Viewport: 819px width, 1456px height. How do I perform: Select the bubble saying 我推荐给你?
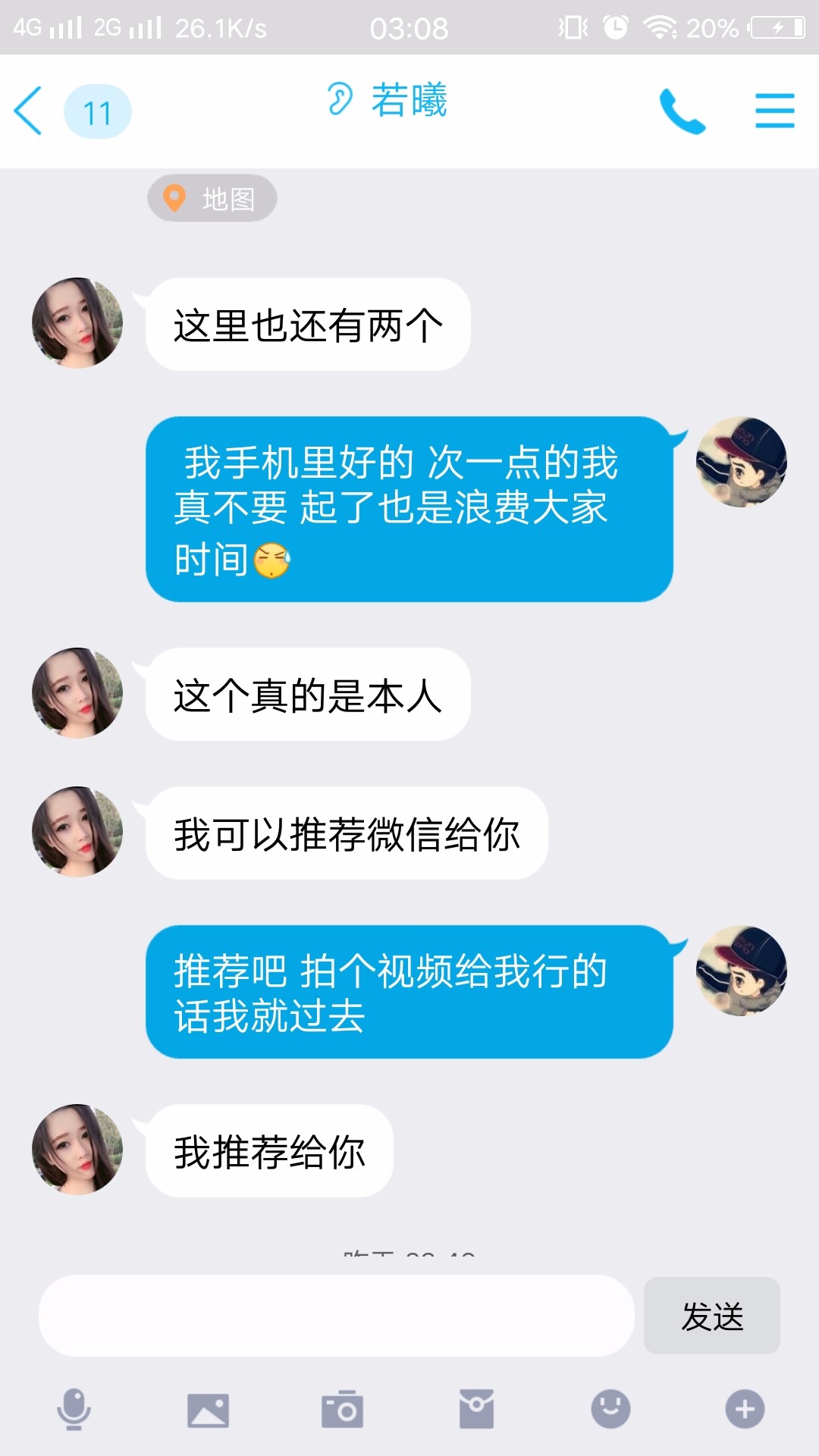point(269,1150)
